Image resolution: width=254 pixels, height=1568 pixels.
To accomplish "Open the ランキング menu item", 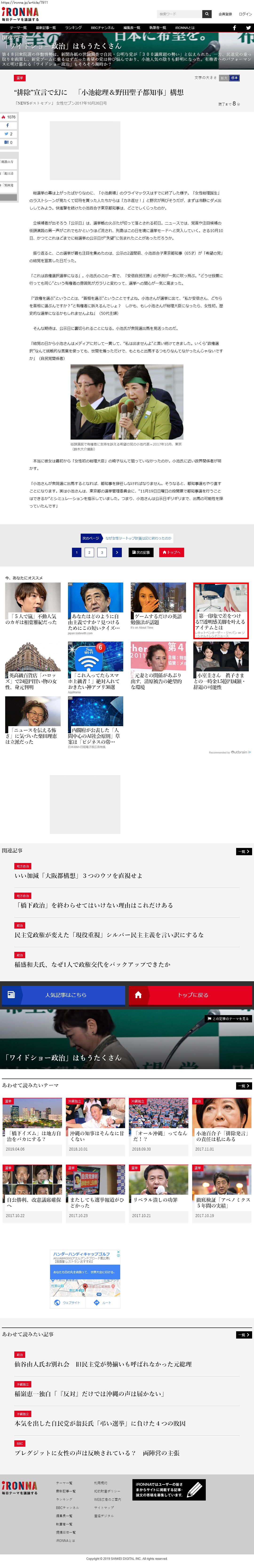I will 73,28.
